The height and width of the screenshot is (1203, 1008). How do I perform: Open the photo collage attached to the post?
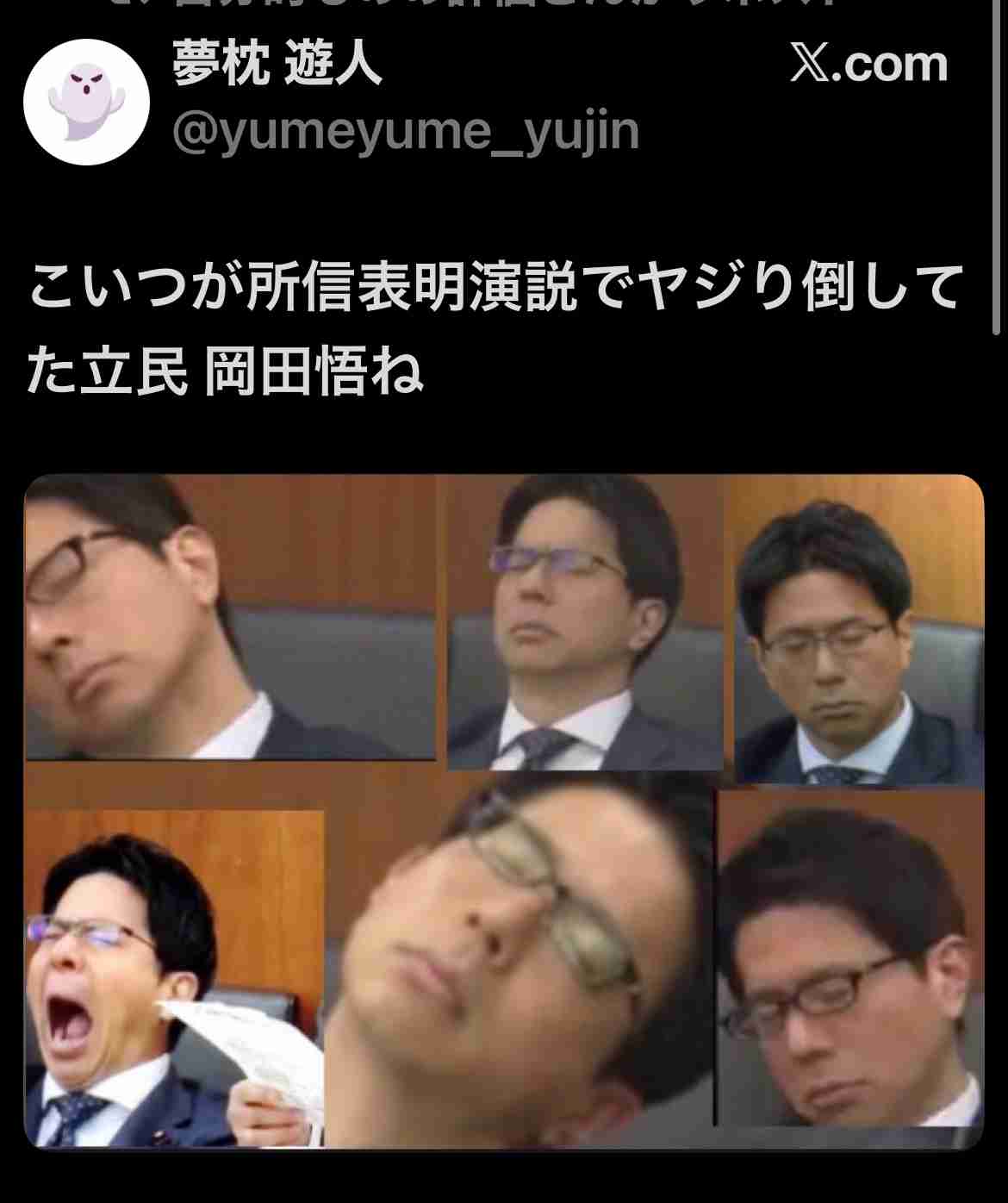504,810
